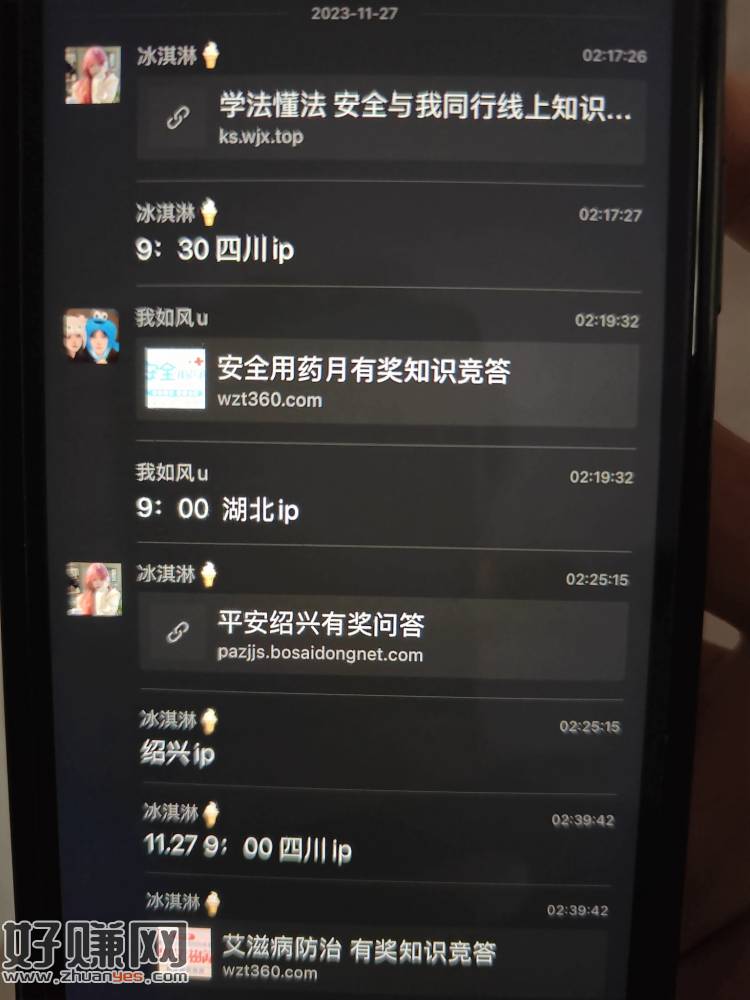View 冰淇淋's avatar beside the ks.wjx.top link
Image resolution: width=750 pixels, height=1000 pixels.
(x=93, y=75)
